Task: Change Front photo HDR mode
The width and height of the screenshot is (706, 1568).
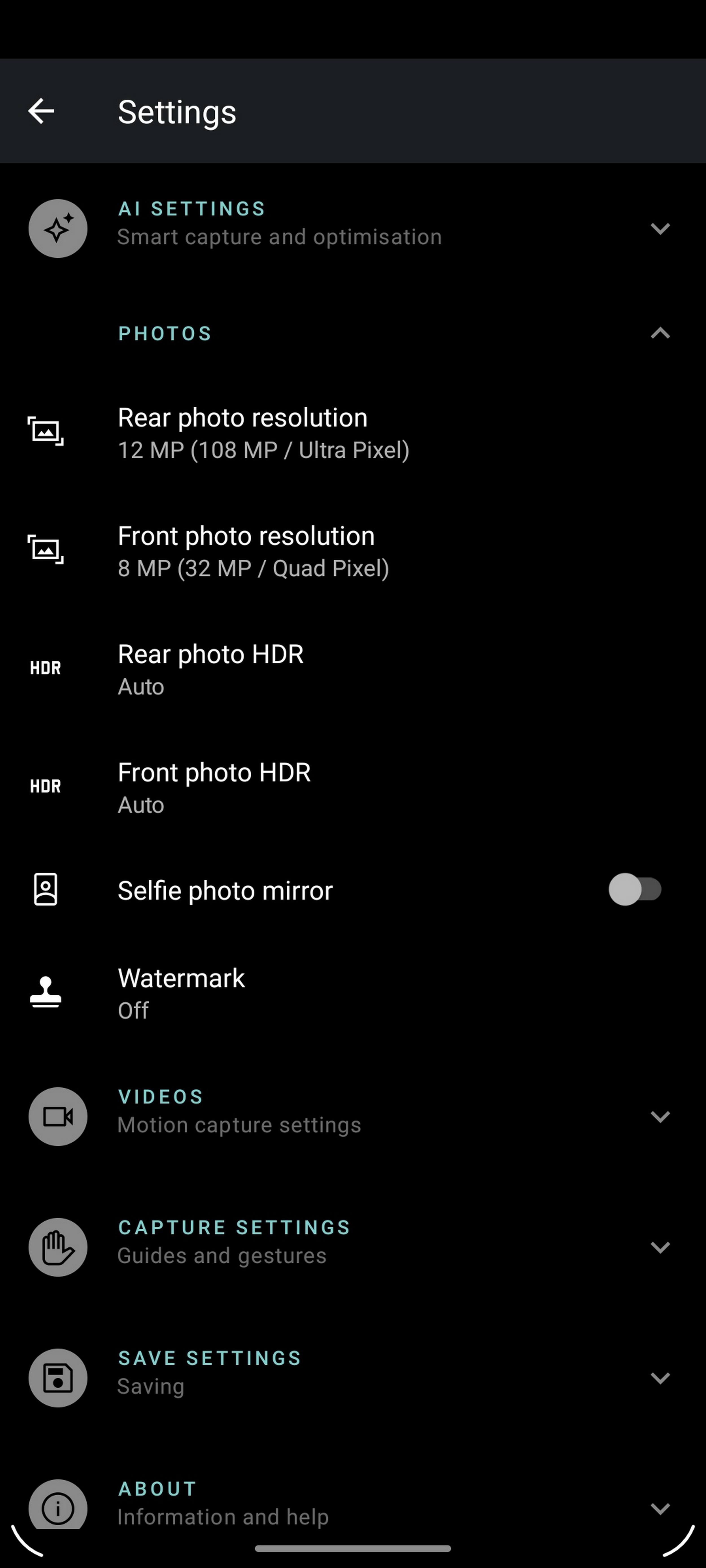Action: (214, 787)
